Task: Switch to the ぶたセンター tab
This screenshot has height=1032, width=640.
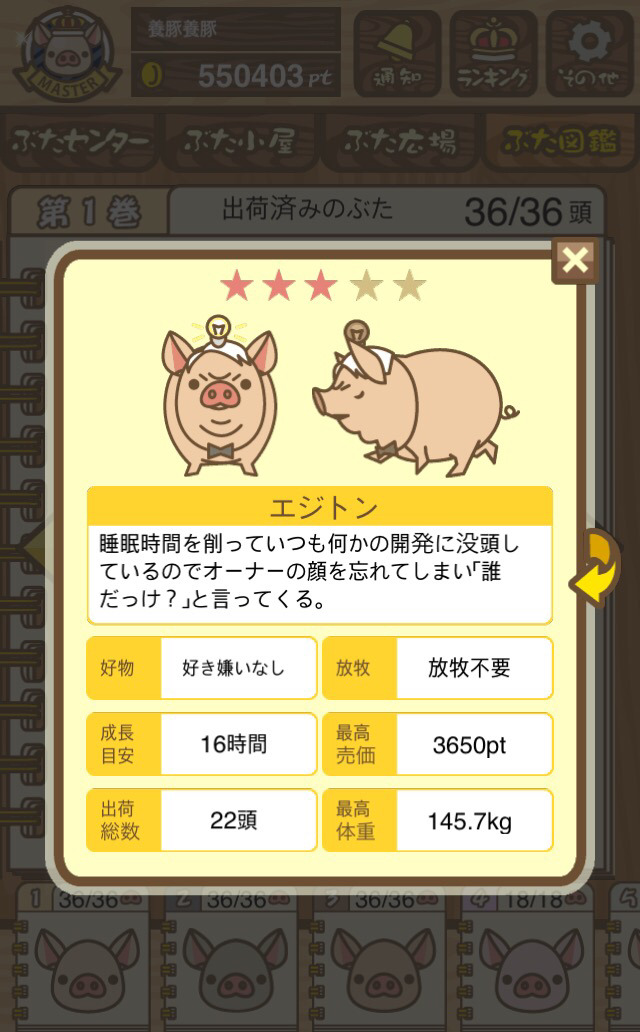Action: [x=80, y=142]
